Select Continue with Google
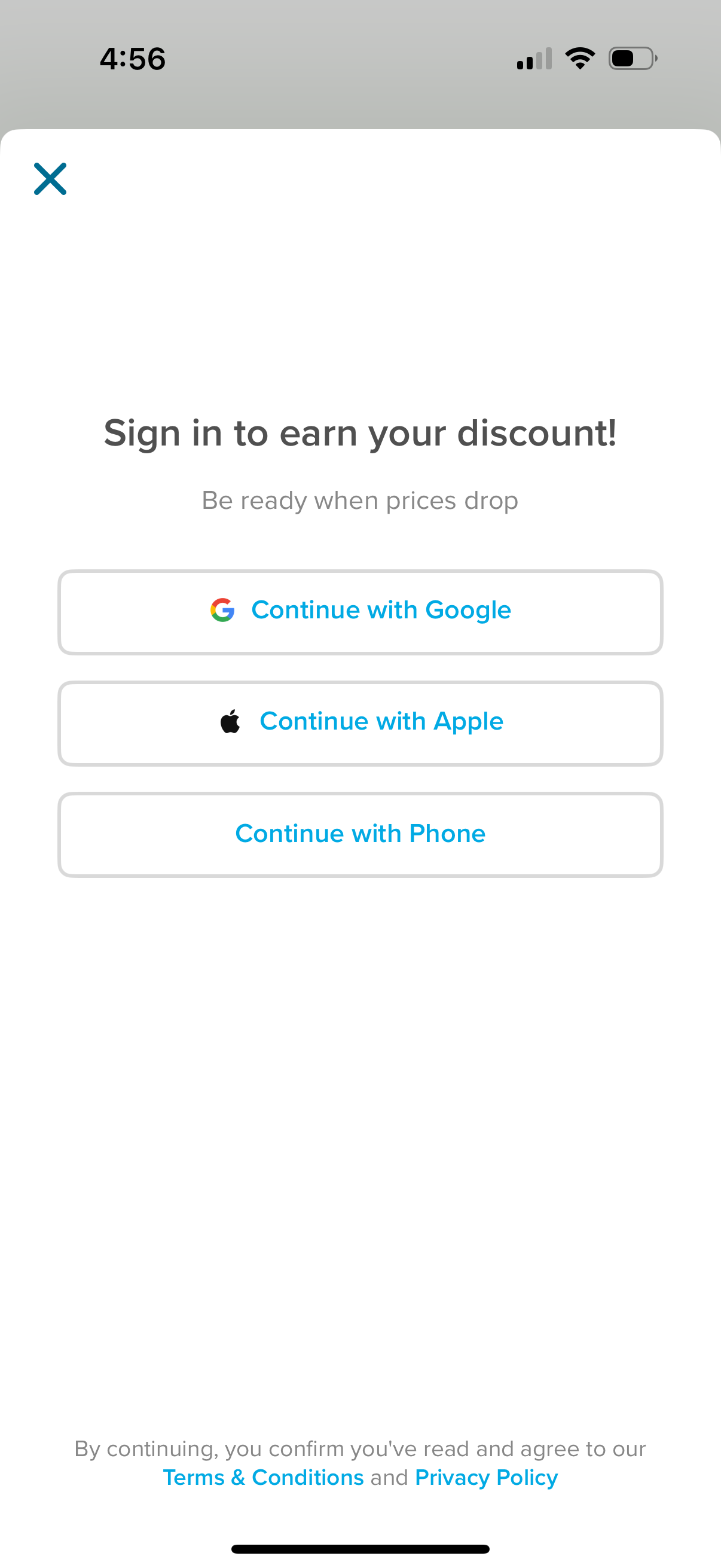Viewport: 721px width, 1568px height. (x=360, y=611)
